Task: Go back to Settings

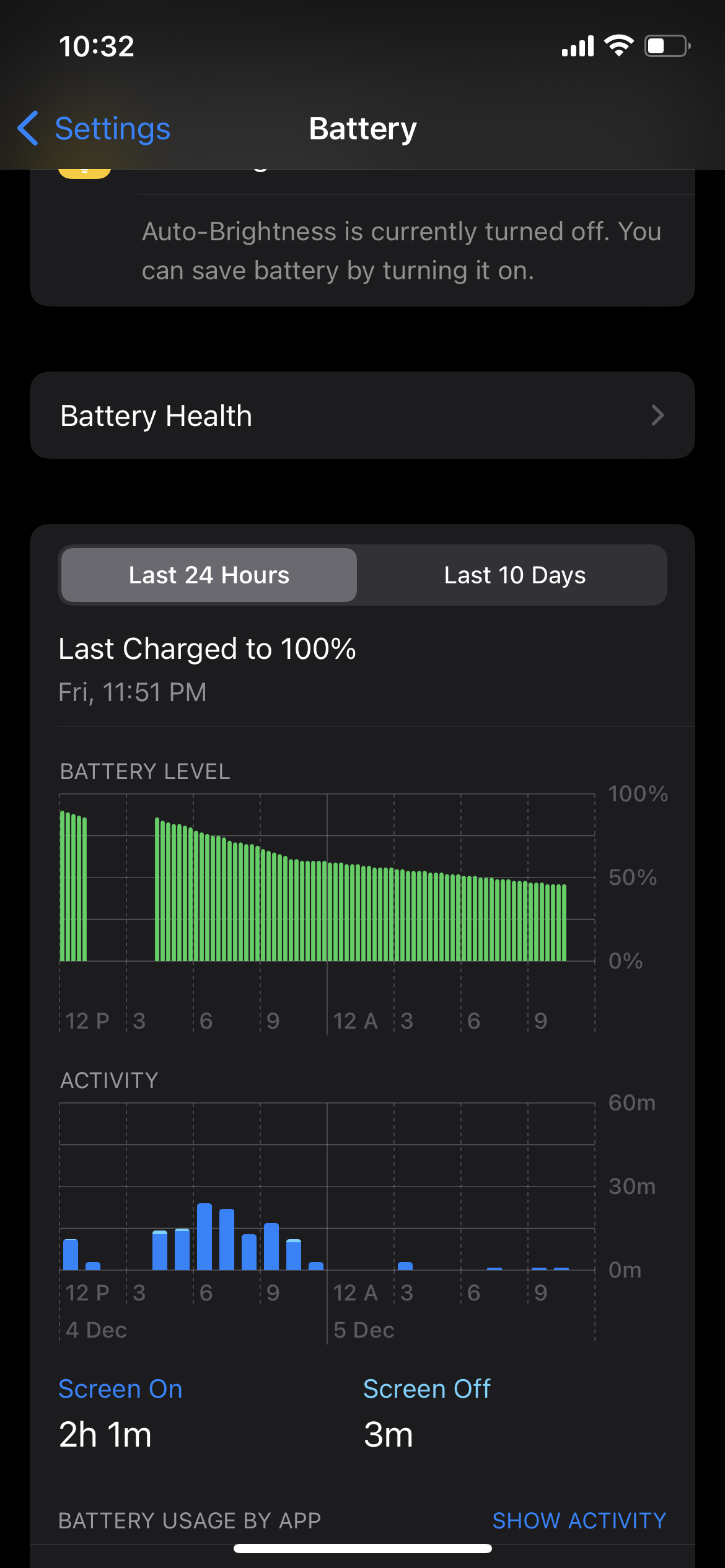Action: [94, 129]
